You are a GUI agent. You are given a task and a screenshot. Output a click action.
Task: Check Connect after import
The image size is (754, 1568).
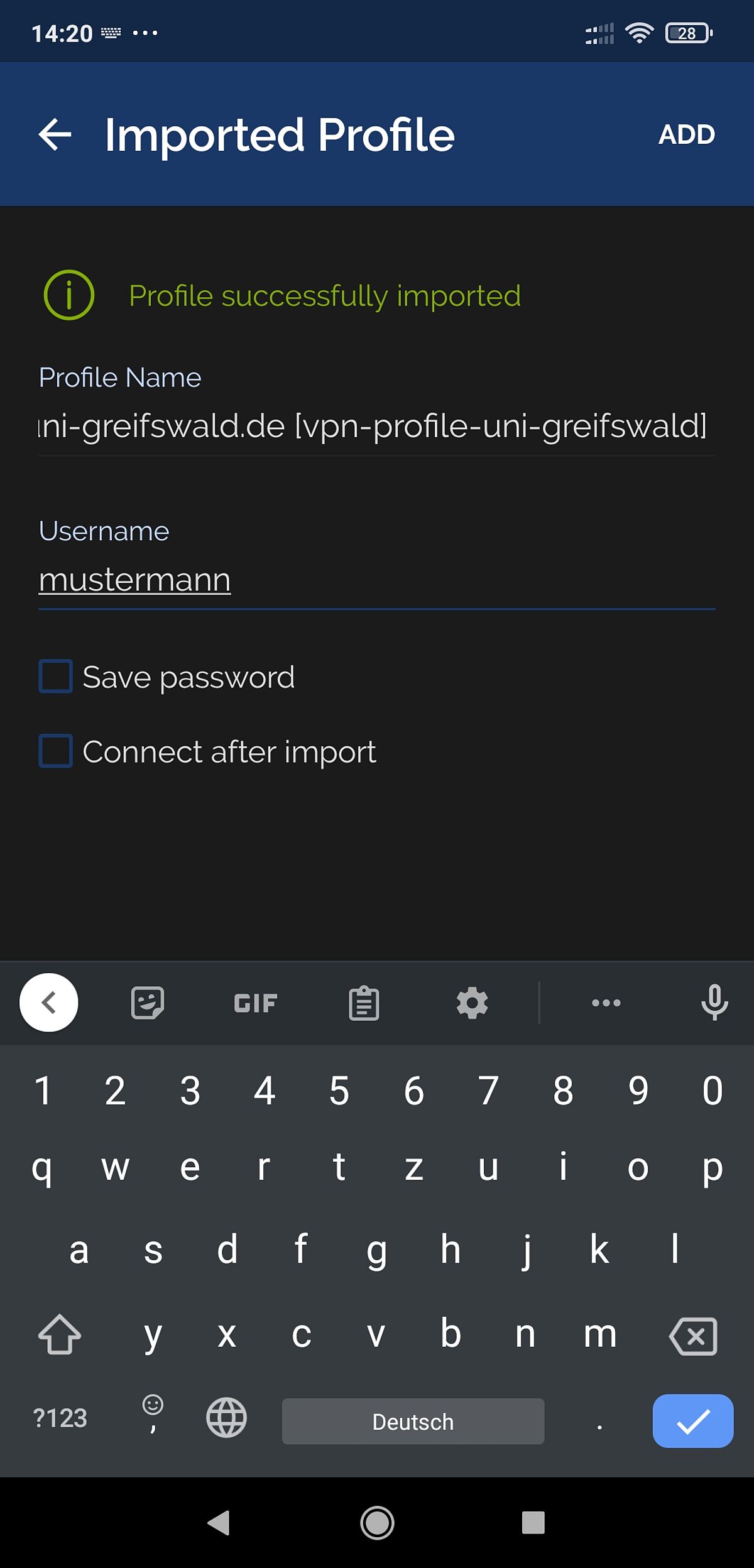[x=56, y=751]
